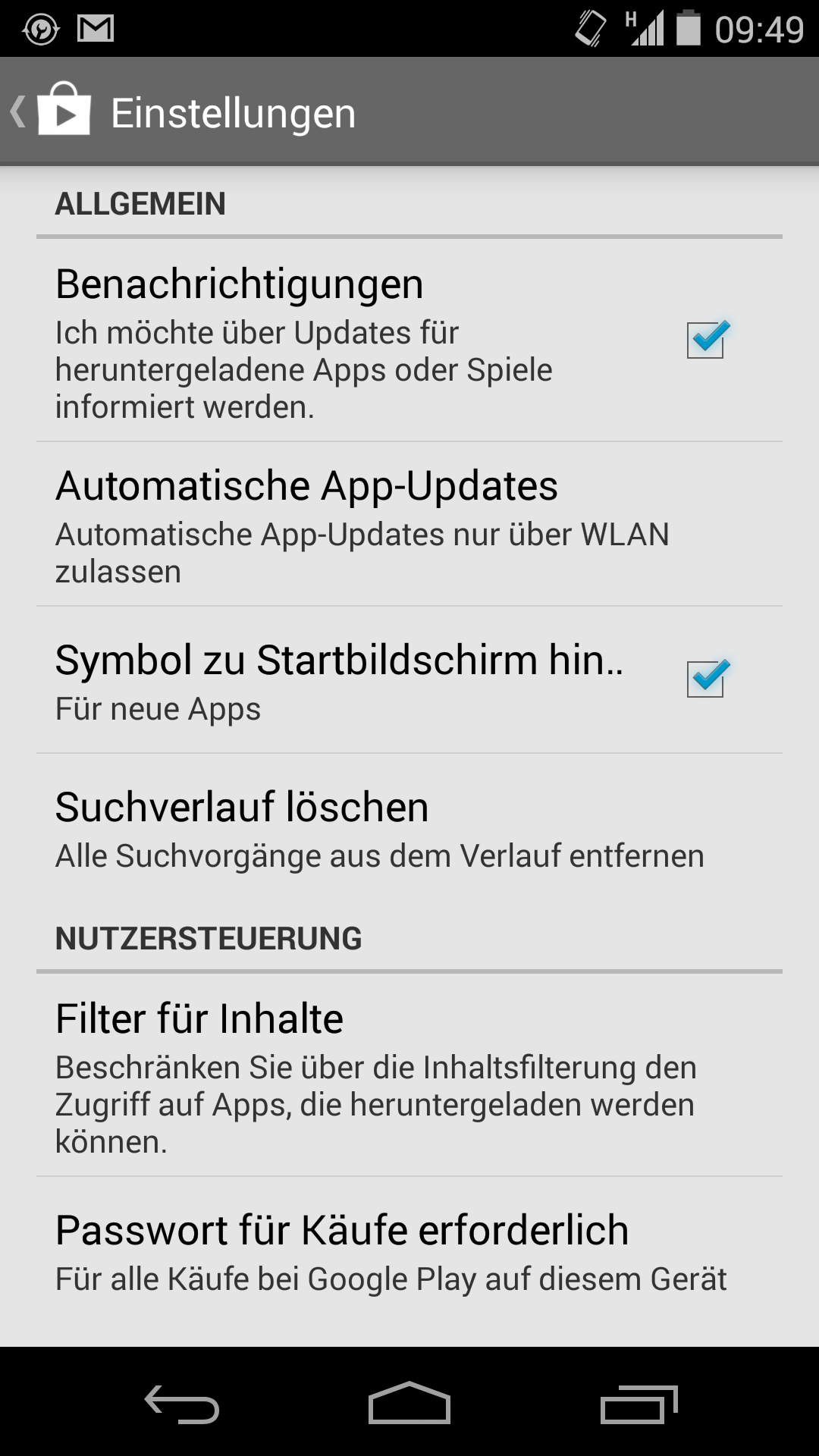This screenshot has height=1456, width=819.
Task: Tap the system back button
Action: [182, 1403]
